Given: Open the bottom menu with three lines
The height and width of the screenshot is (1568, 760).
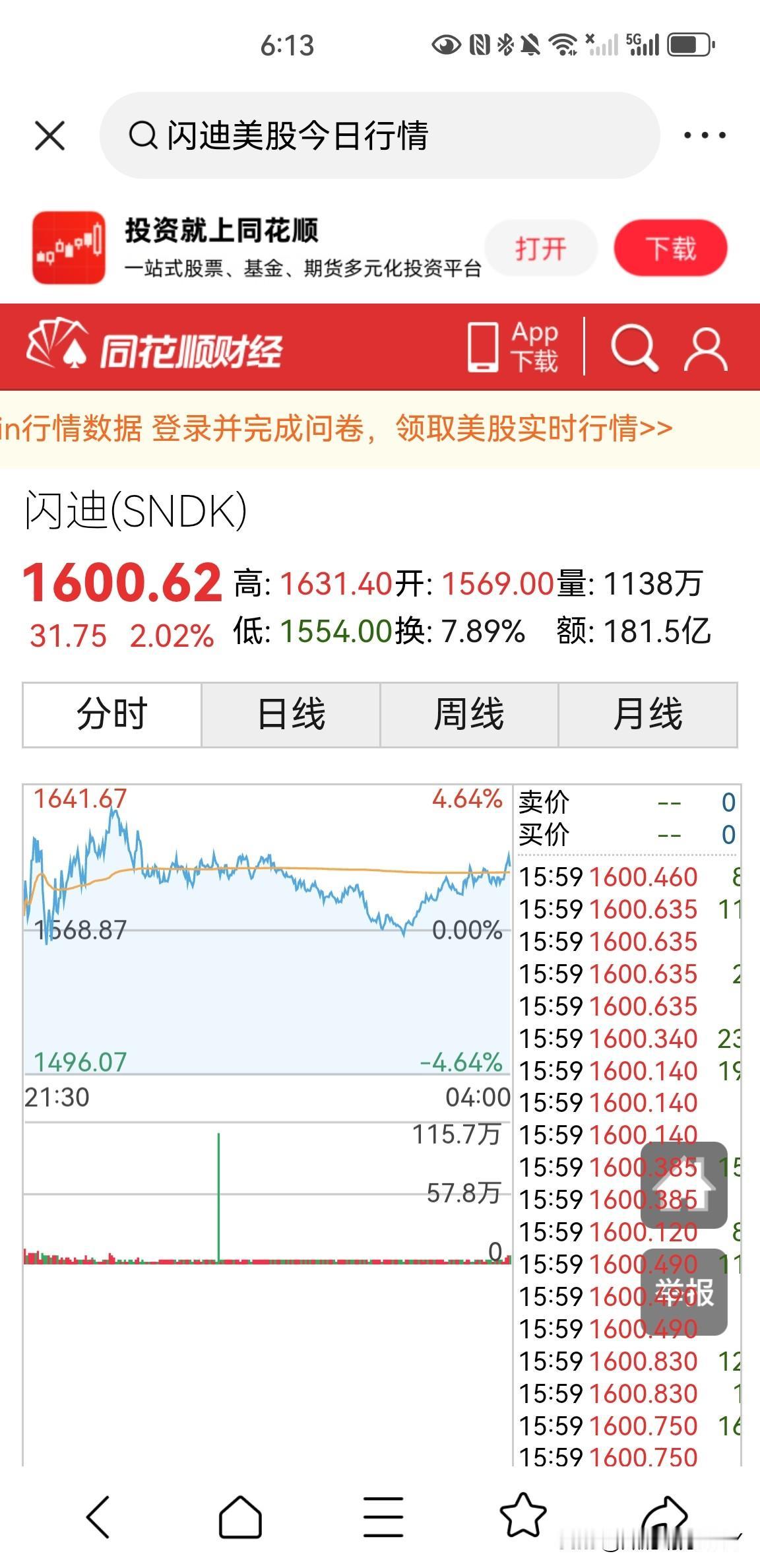Looking at the screenshot, I should (x=383, y=1517).
